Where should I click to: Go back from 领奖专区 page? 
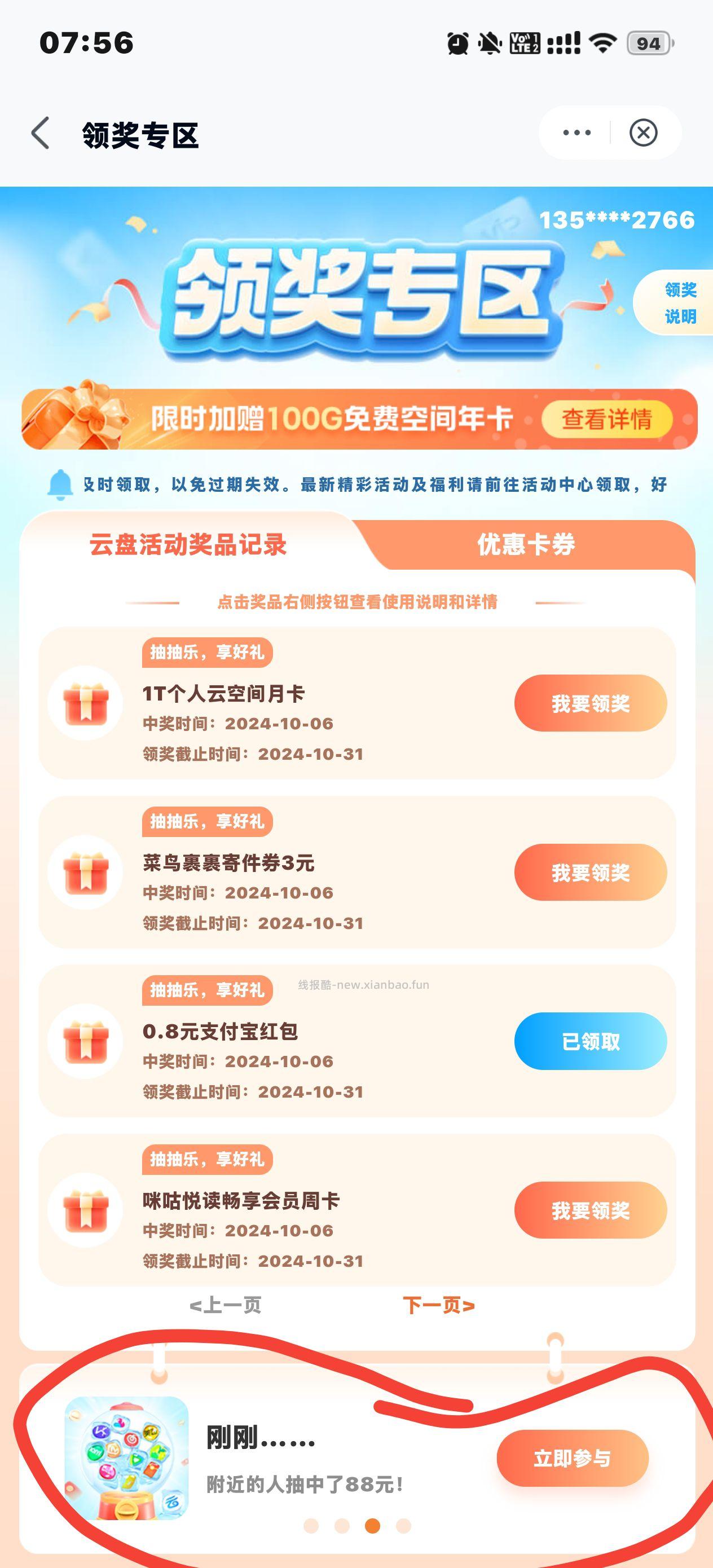(x=40, y=133)
